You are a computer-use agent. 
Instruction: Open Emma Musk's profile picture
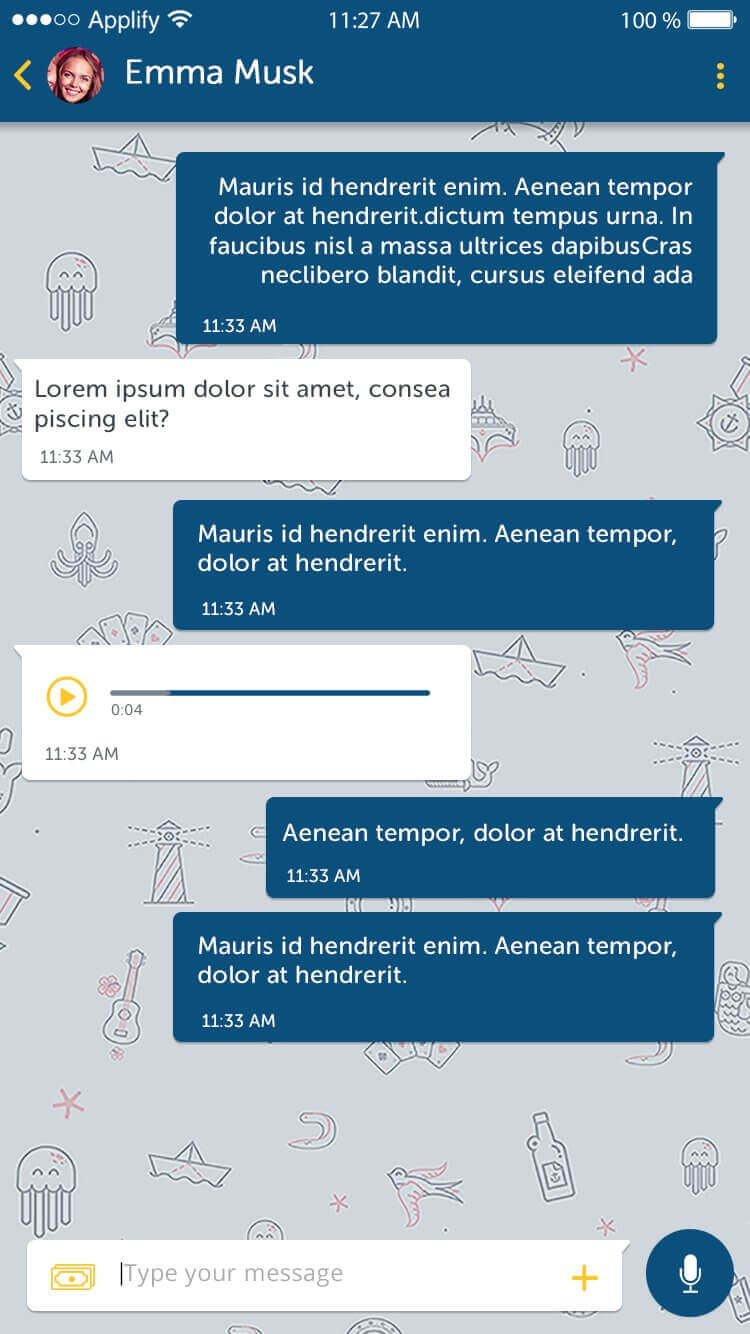[75, 75]
